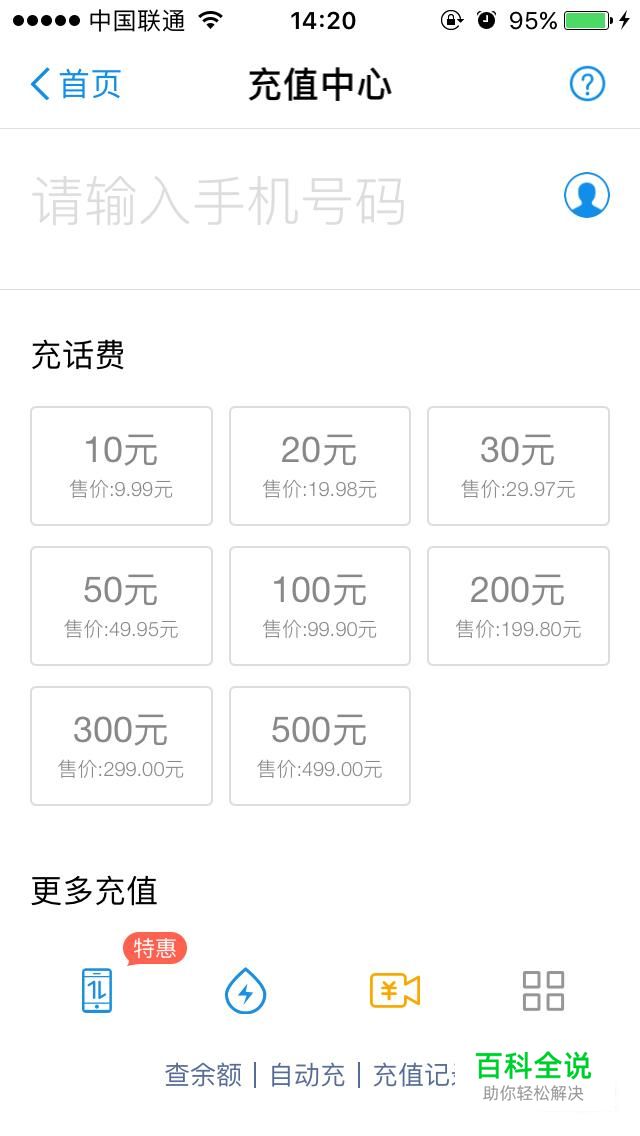Viewport: 640px width, 1136px height.
Task: Pick the 100元 recharge option
Action: click(320, 606)
